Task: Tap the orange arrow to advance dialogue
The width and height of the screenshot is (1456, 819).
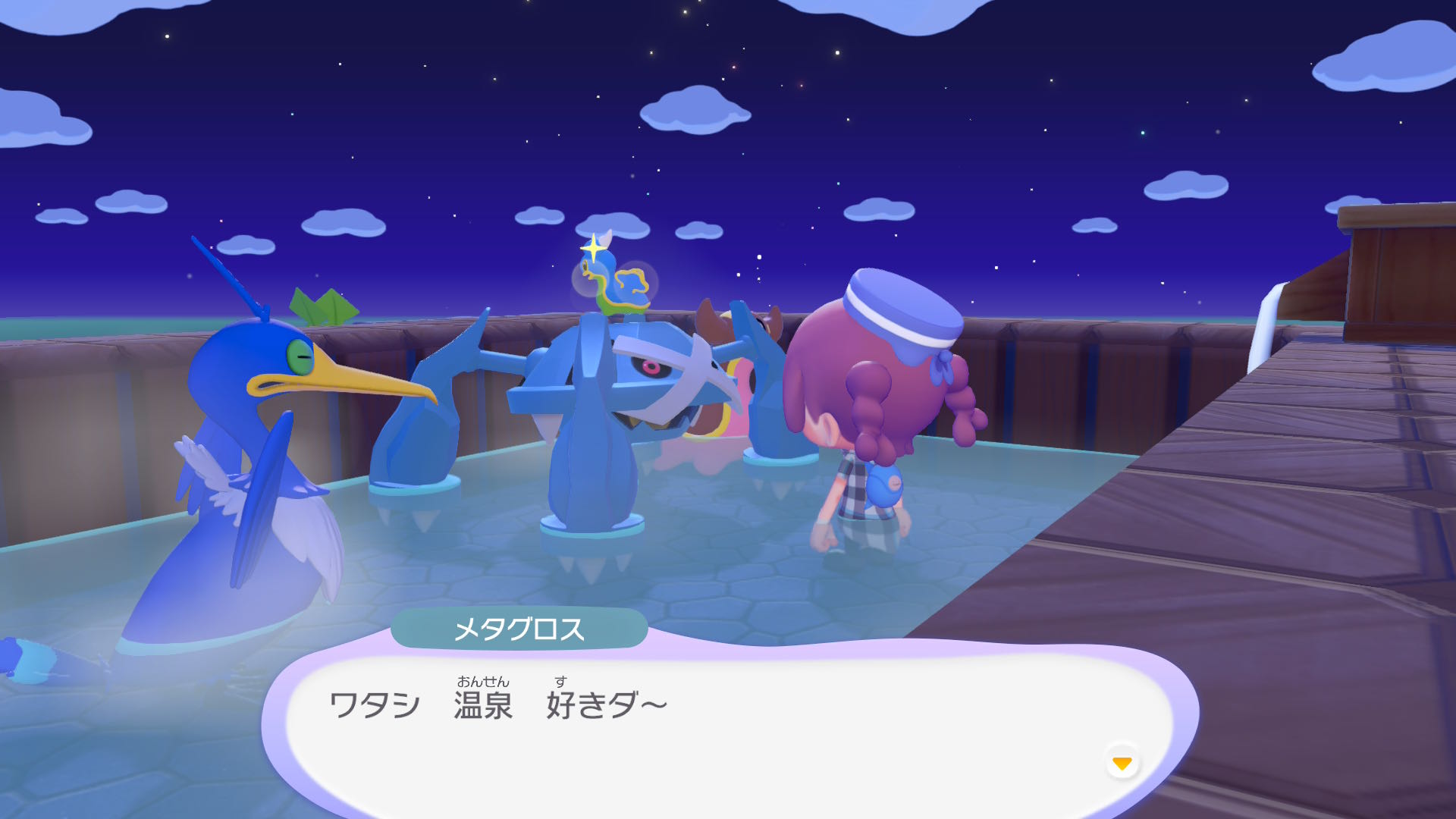Action: [1122, 762]
